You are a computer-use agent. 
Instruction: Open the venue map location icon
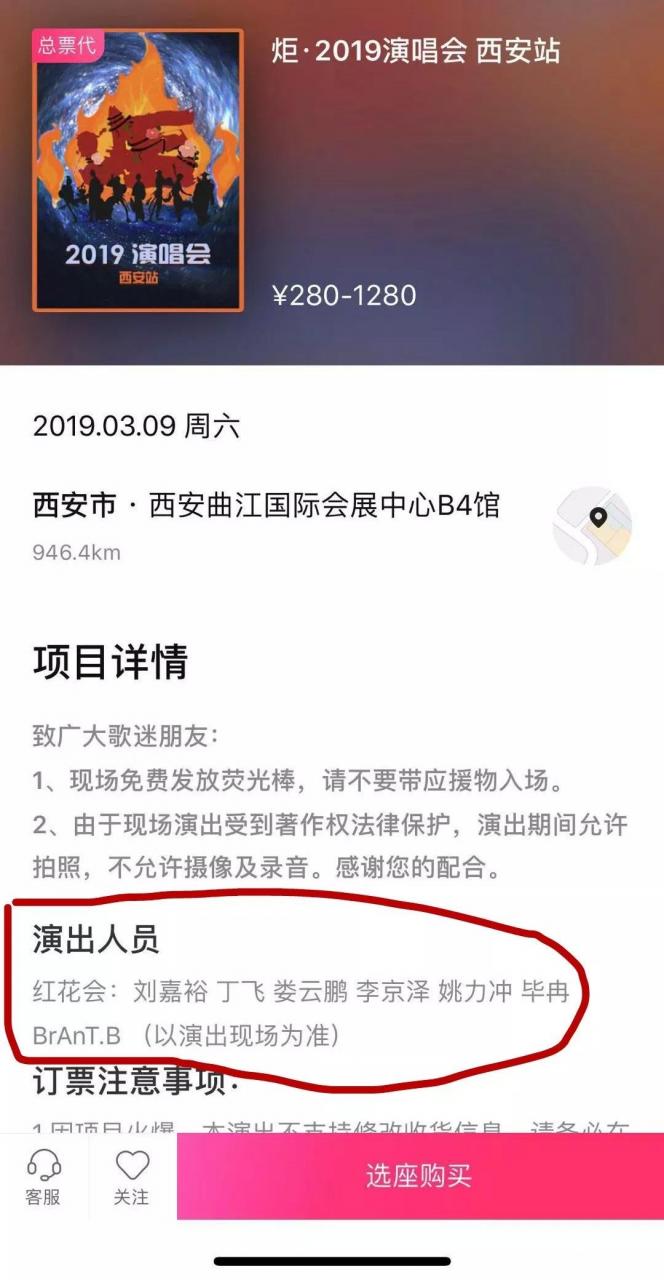tap(592, 526)
